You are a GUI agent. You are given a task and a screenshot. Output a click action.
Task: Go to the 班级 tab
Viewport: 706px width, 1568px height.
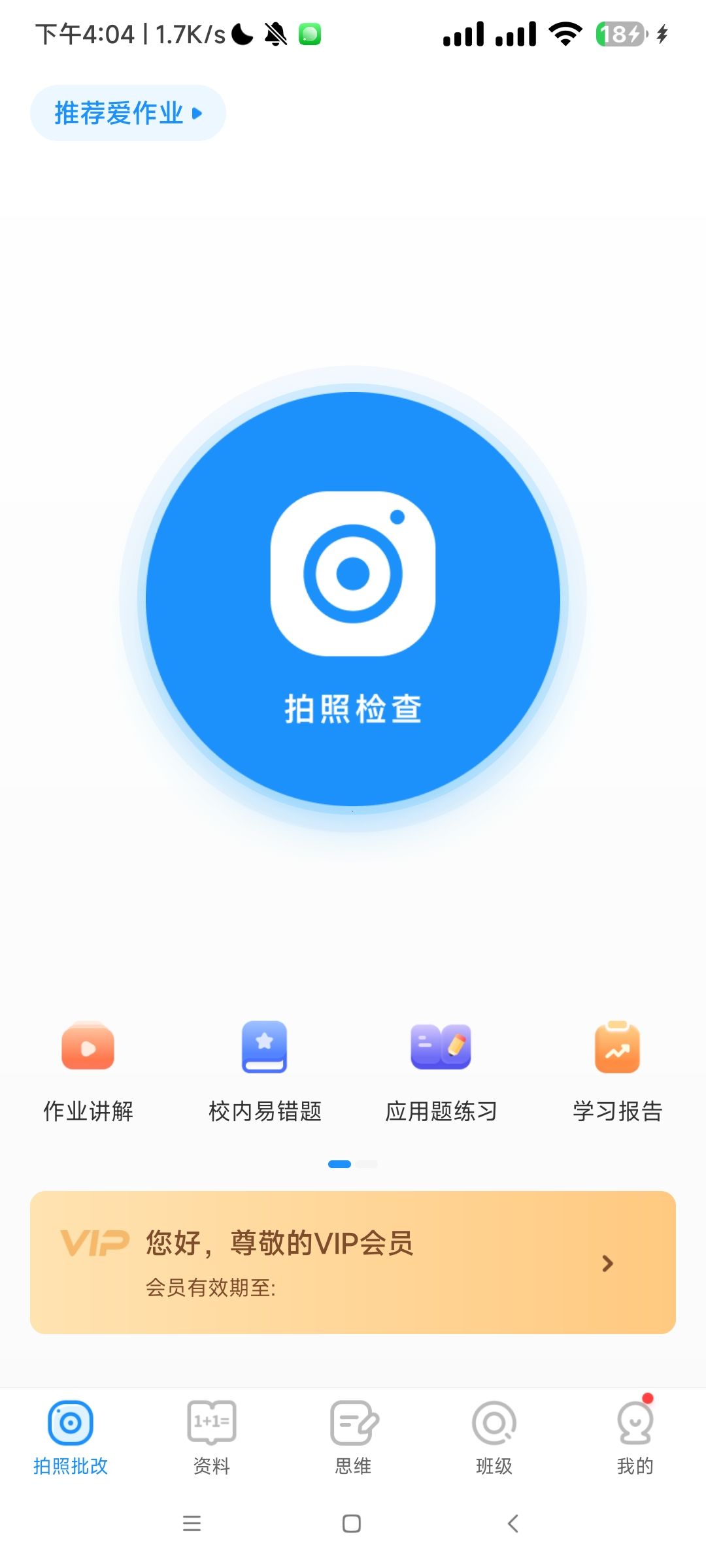click(494, 1437)
